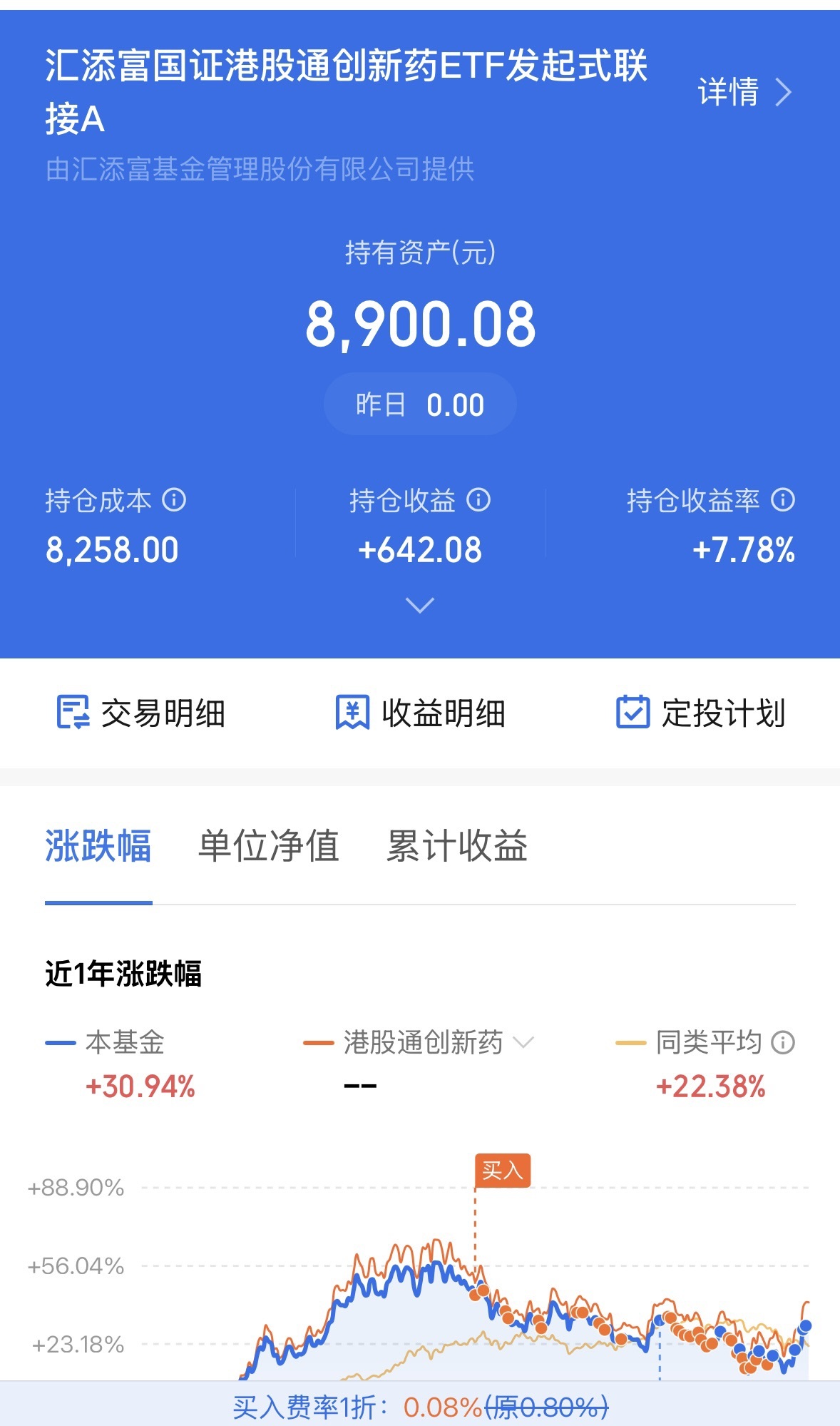Tap the 买入 marker on chart
The width and height of the screenshot is (840, 1426).
coord(502,1170)
